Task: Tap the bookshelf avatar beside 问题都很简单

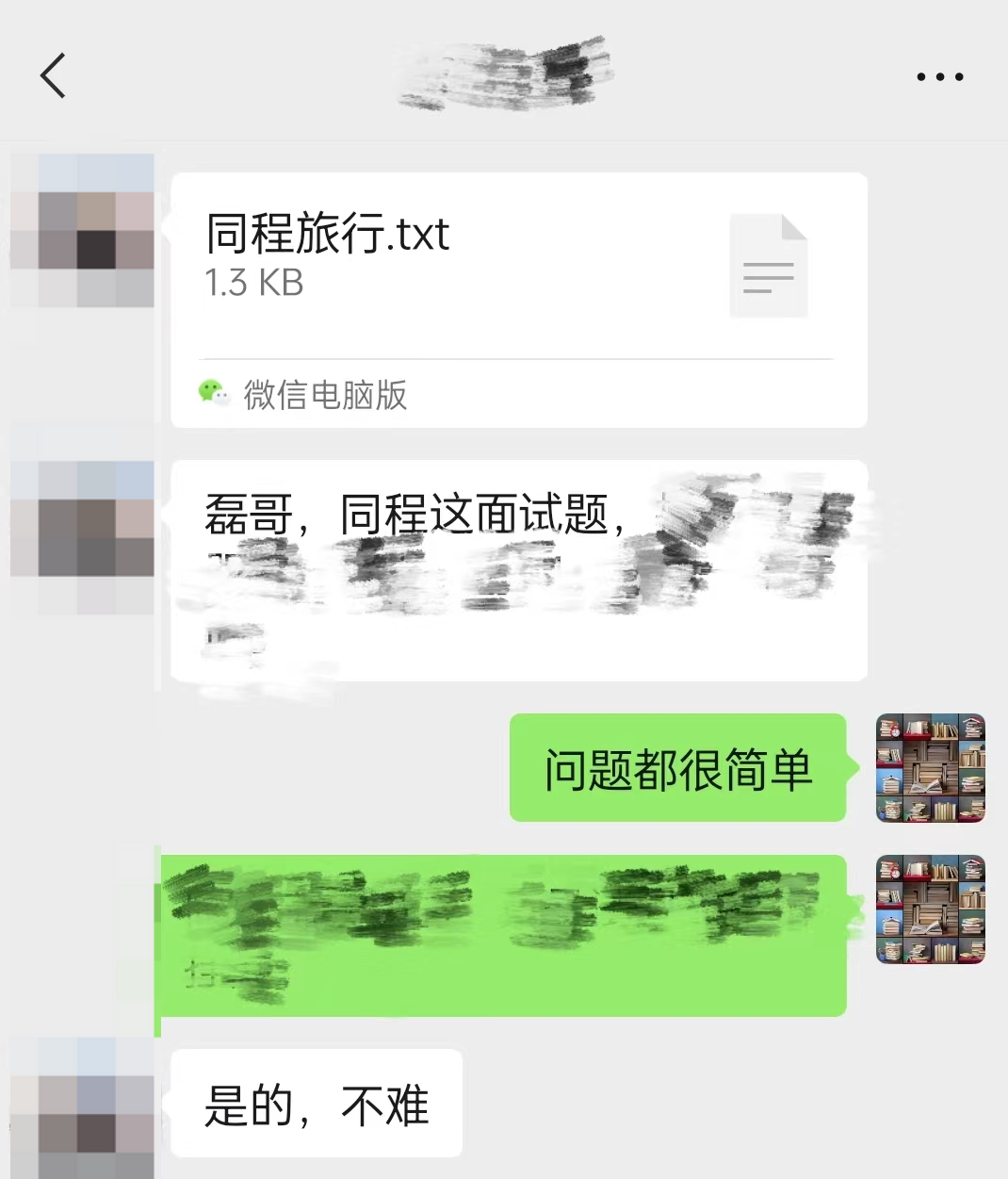Action: click(930, 768)
